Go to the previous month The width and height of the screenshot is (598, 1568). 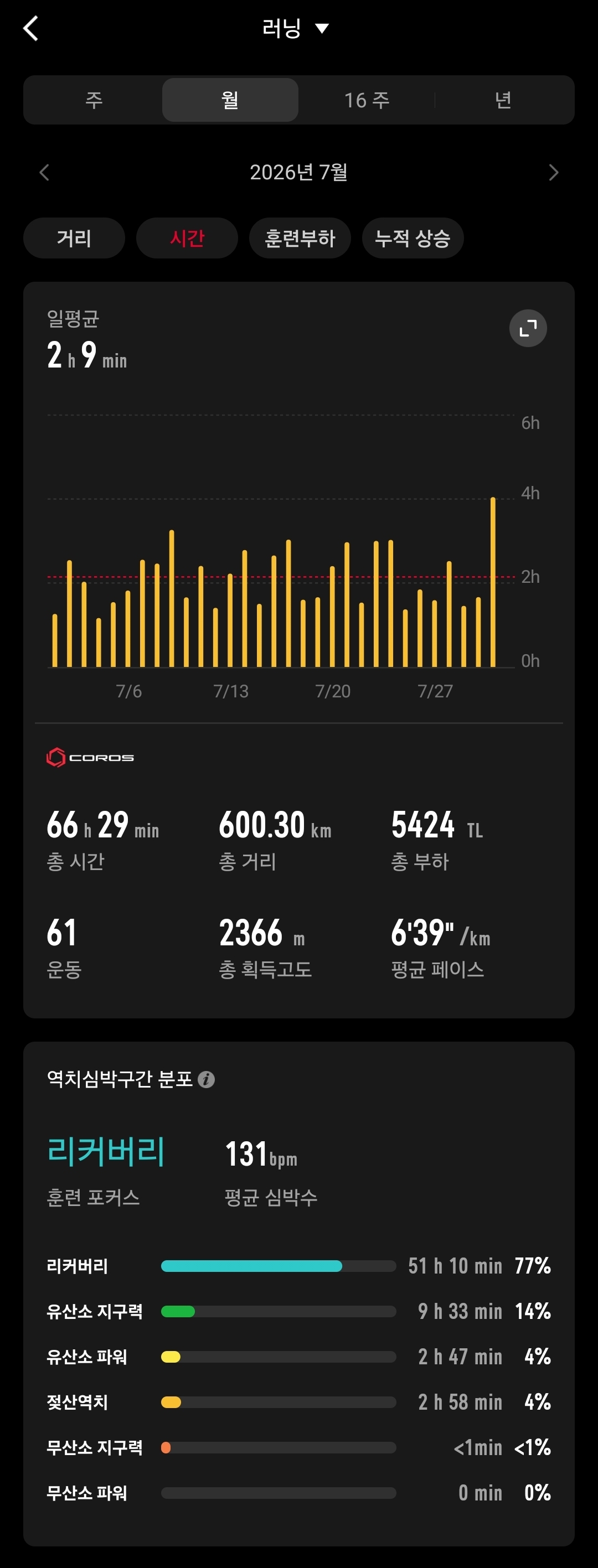[x=44, y=172]
